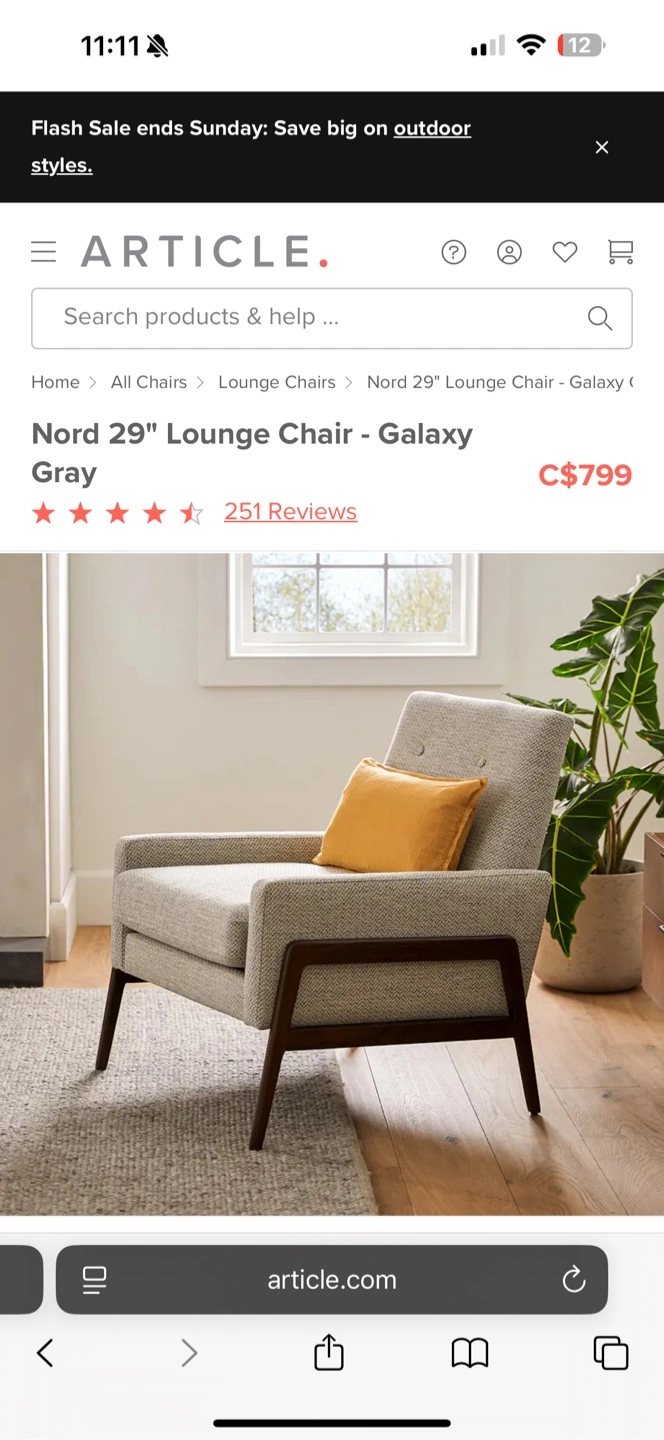This screenshot has width=664, height=1440.
Task: Read the 251 Reviews
Action: (290, 512)
